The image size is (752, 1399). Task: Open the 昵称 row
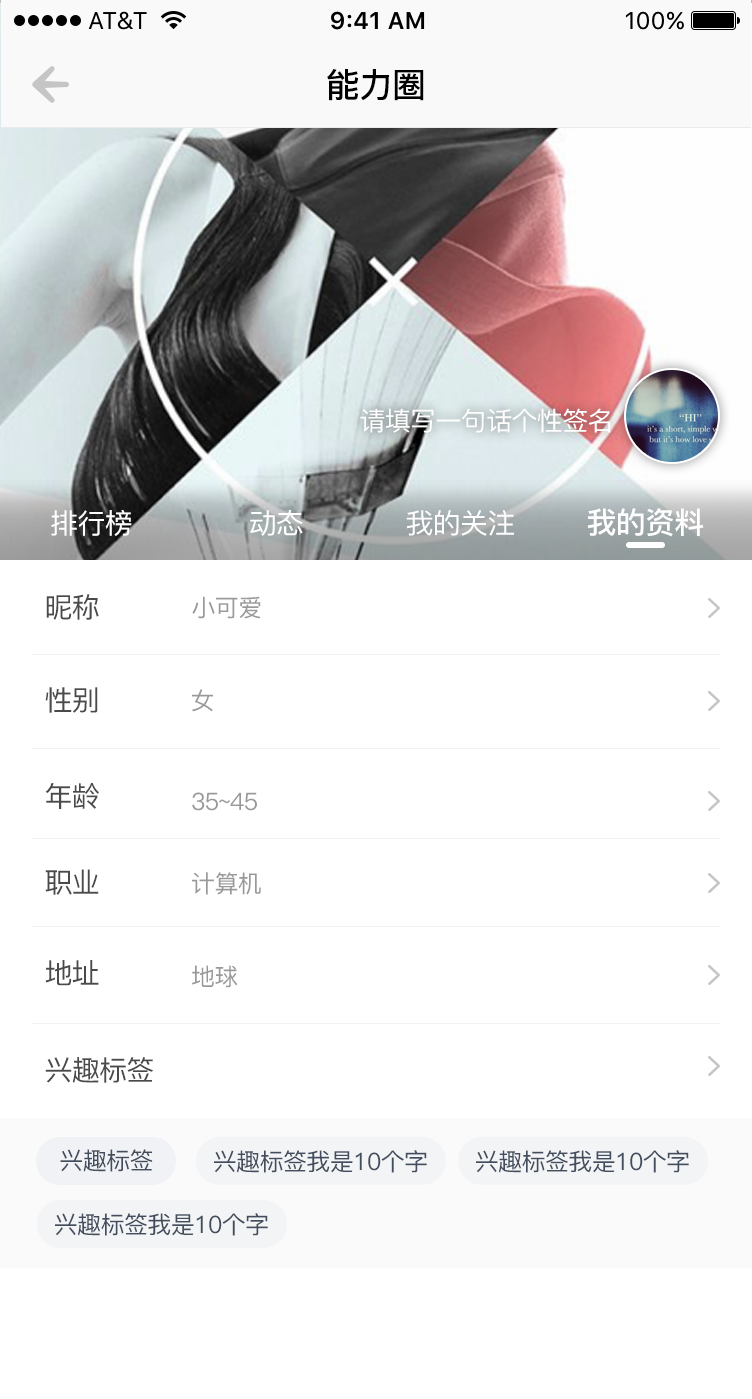click(376, 608)
